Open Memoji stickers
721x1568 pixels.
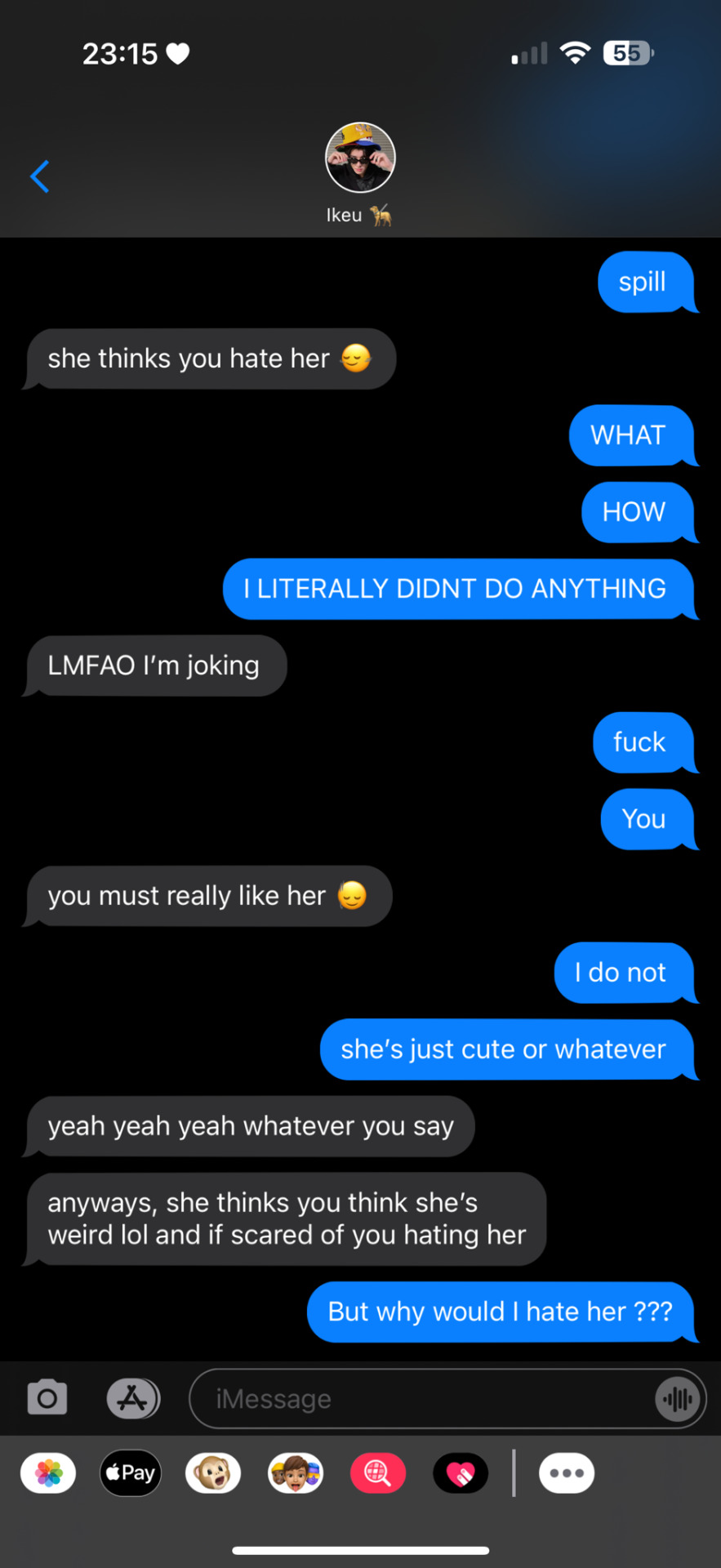[296, 1473]
